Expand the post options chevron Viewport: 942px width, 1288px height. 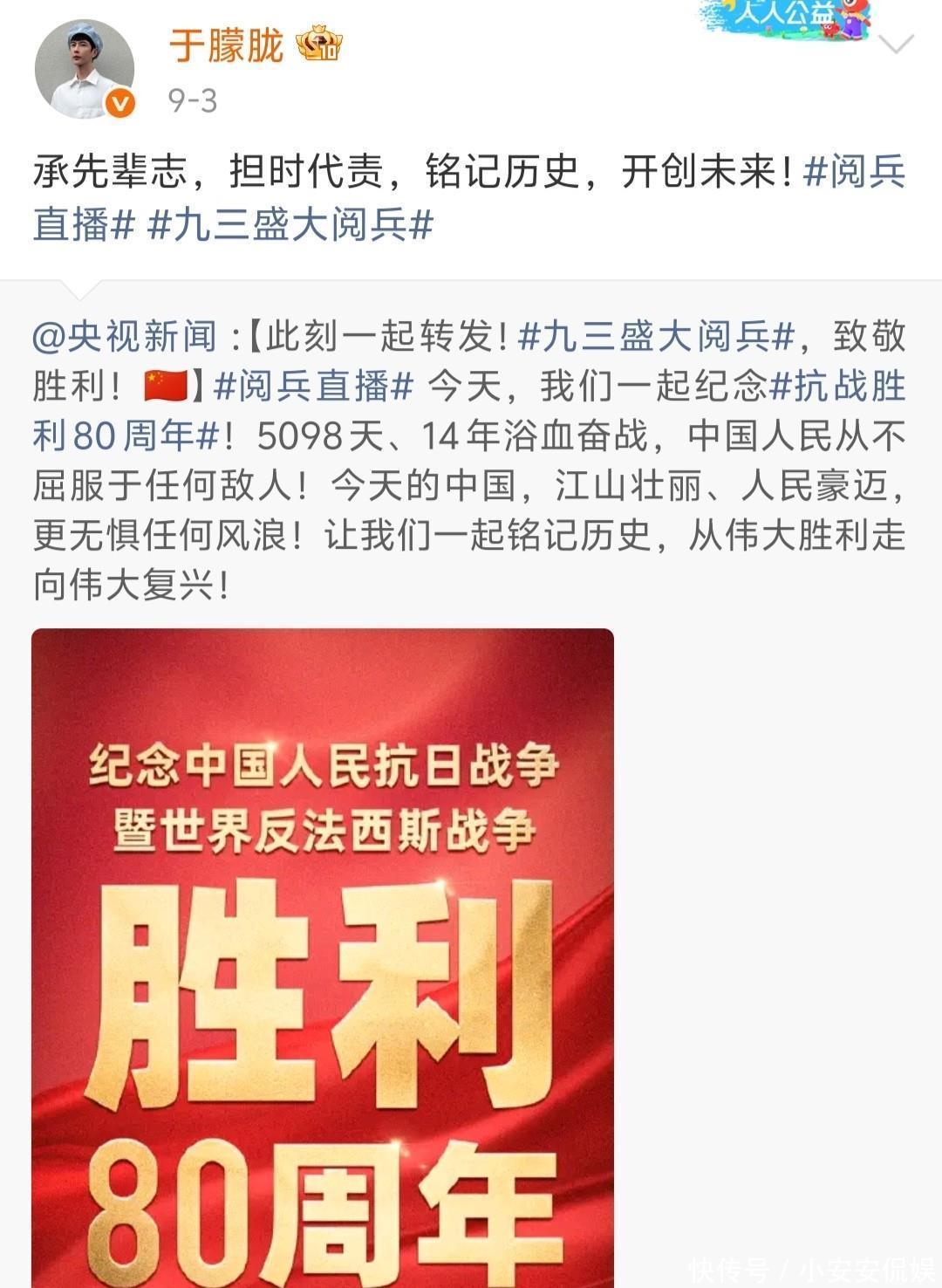897,44
